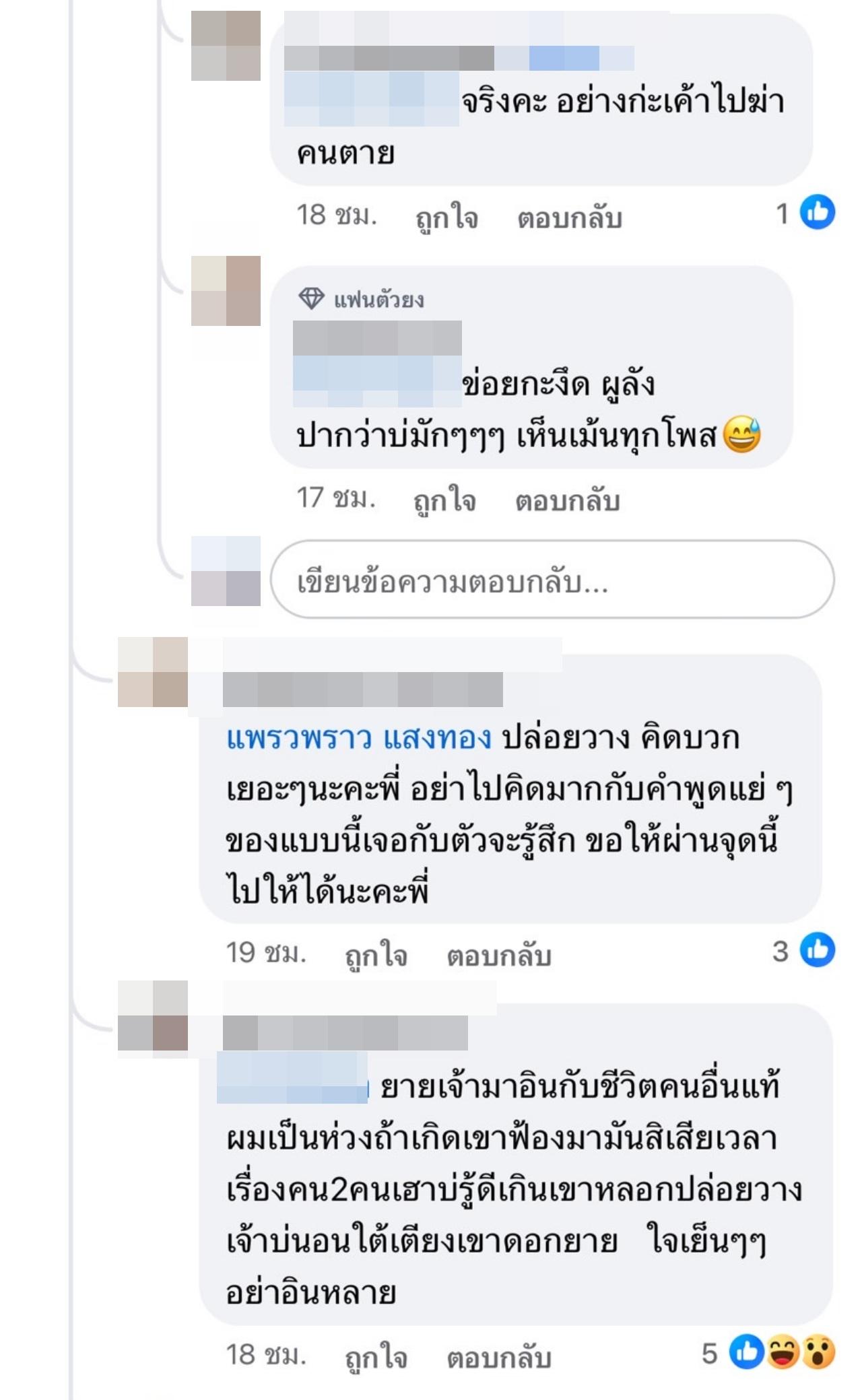This screenshot has height=1400, width=862.
Task: Reply to the comment ending with อย่าอินหลาย
Action: tap(498, 1357)
